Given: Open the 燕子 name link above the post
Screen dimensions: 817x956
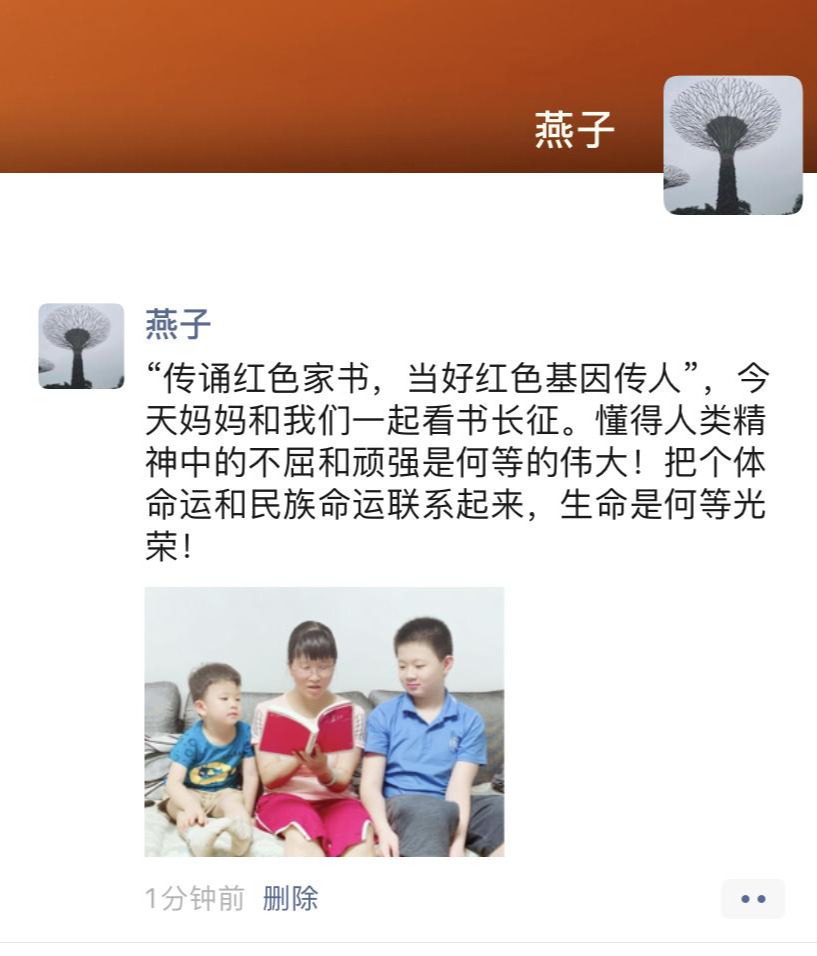Looking at the screenshot, I should [x=178, y=324].
